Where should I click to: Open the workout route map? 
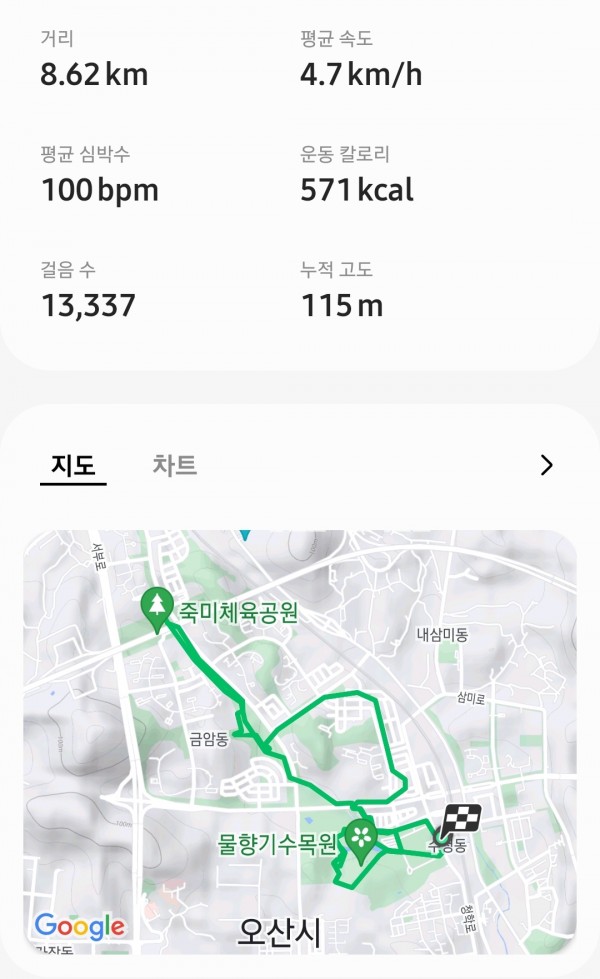300,742
